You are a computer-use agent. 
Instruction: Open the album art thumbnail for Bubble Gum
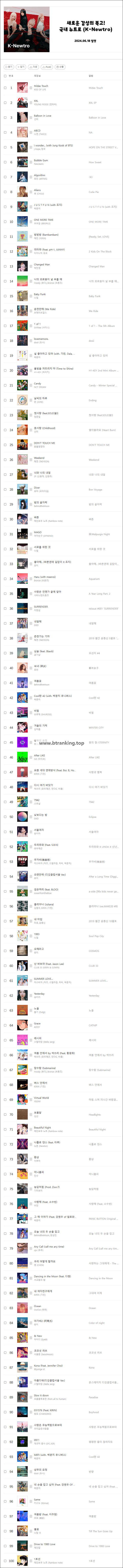pyautogui.click(x=23, y=162)
